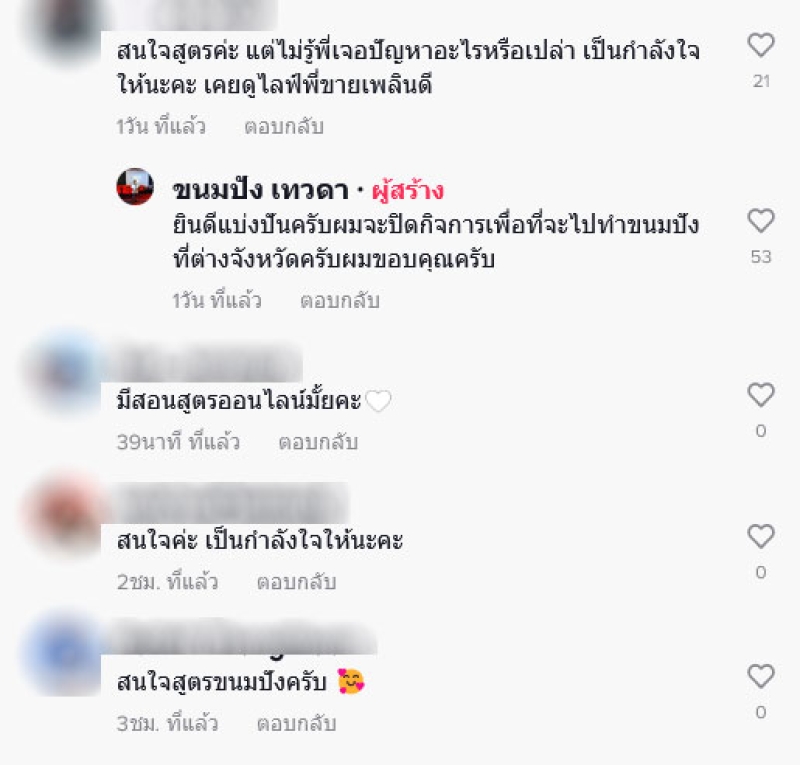Open ขนมปัง เทวดา's profile picture
This screenshot has width=800, height=765.
pos(135,187)
